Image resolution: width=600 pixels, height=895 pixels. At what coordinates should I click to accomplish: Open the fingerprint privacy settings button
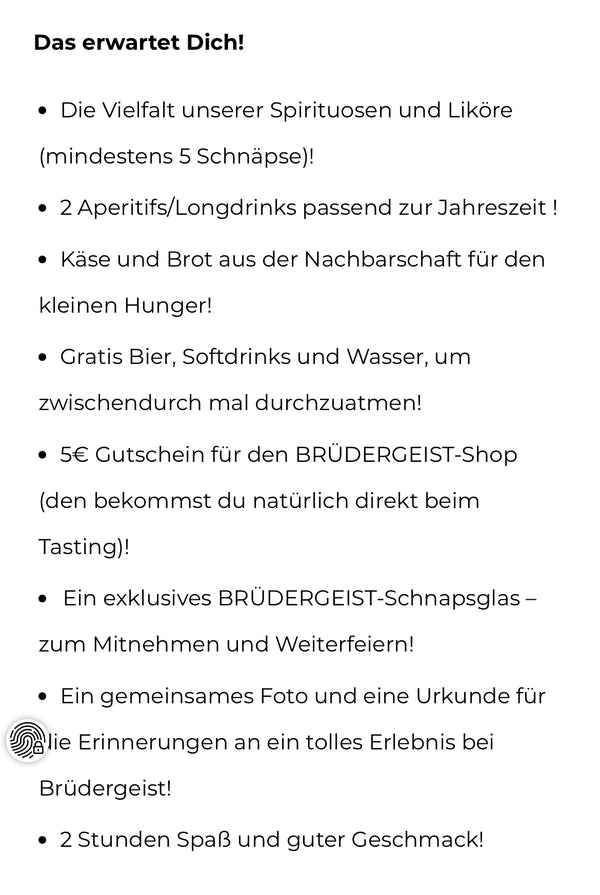pyautogui.click(x=26, y=742)
